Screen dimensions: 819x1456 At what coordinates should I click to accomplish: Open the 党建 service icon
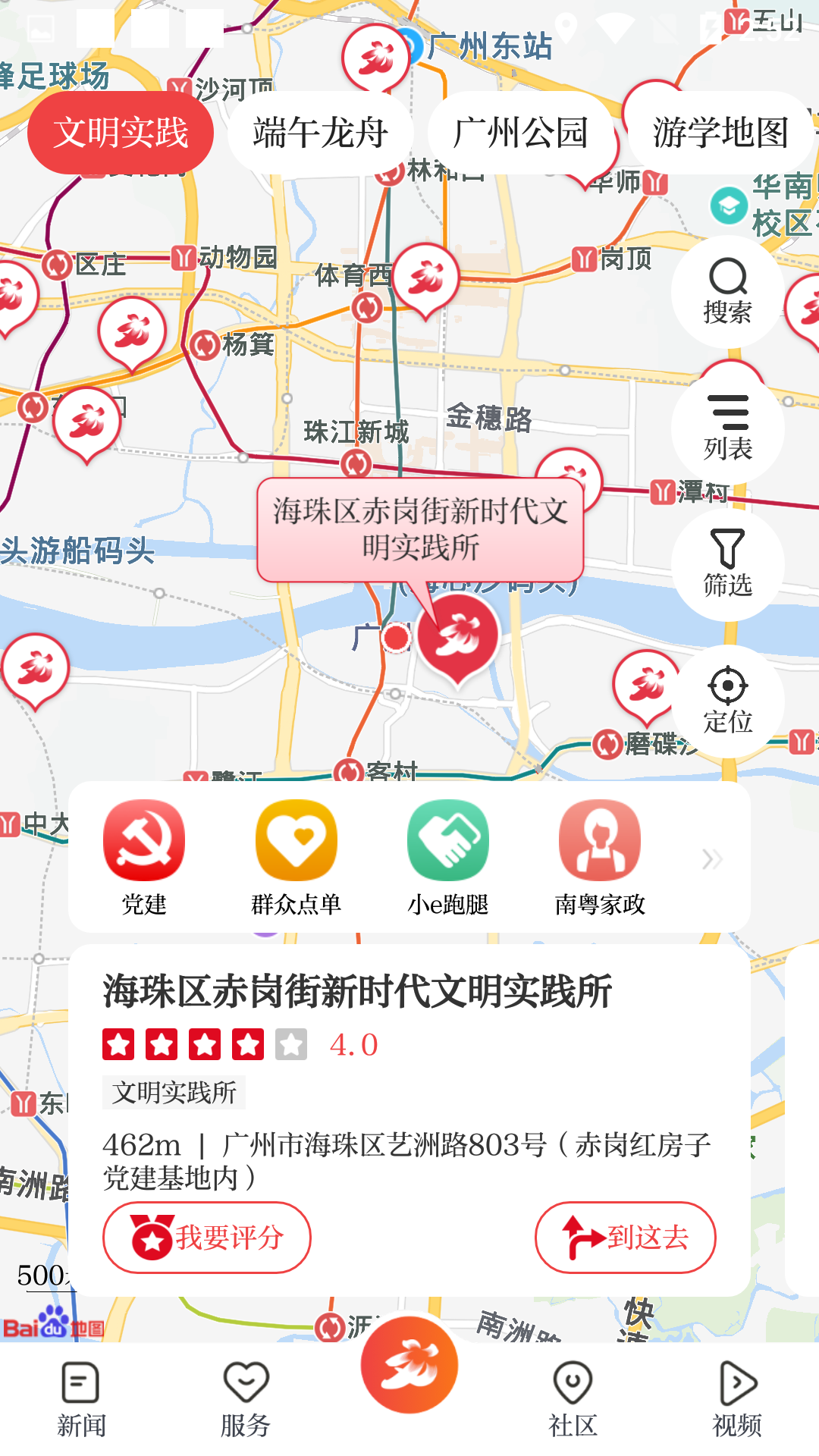144,839
